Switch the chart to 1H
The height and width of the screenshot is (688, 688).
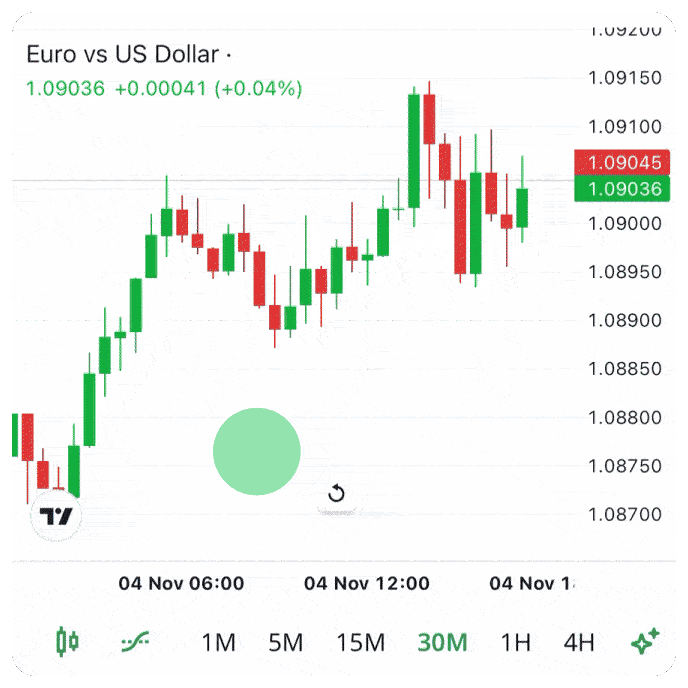pos(515,642)
